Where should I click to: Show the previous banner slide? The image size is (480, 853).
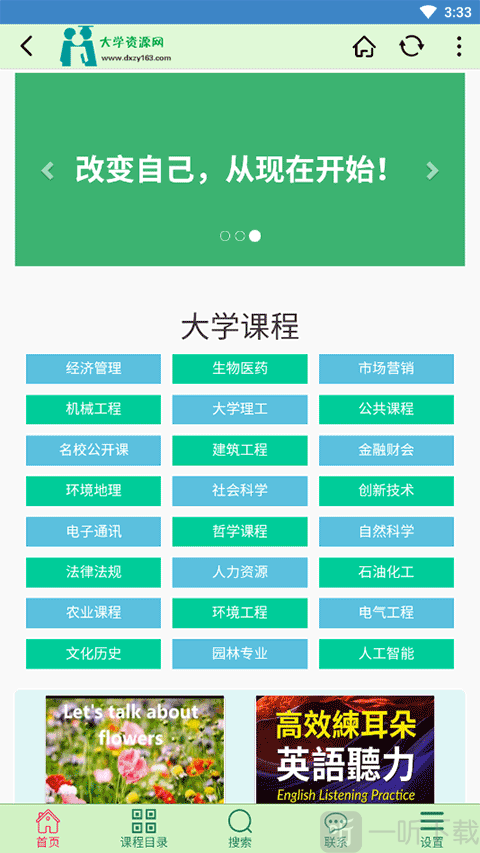[48, 171]
